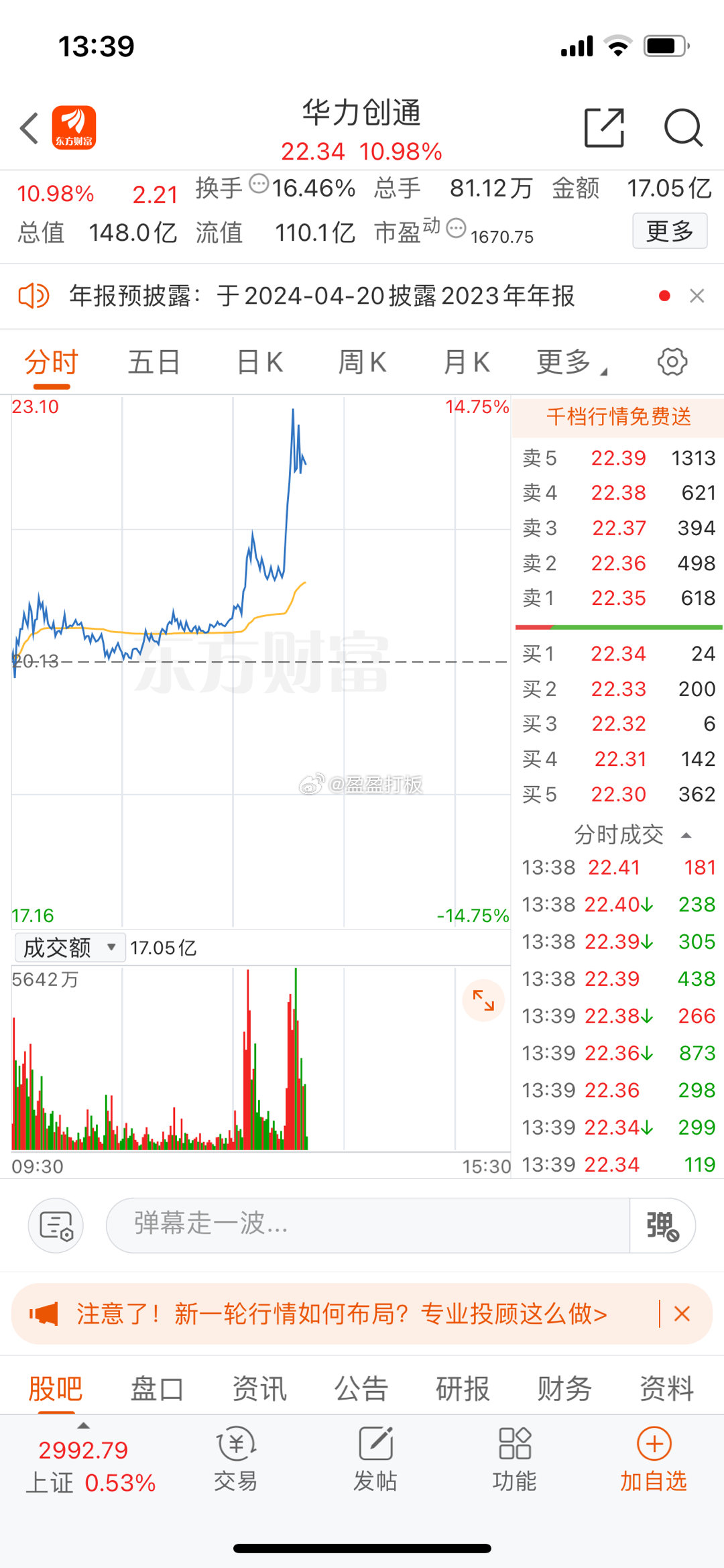Open the 成交额 indicator dropdown
Image resolution: width=724 pixels, height=1568 pixels.
(70, 948)
